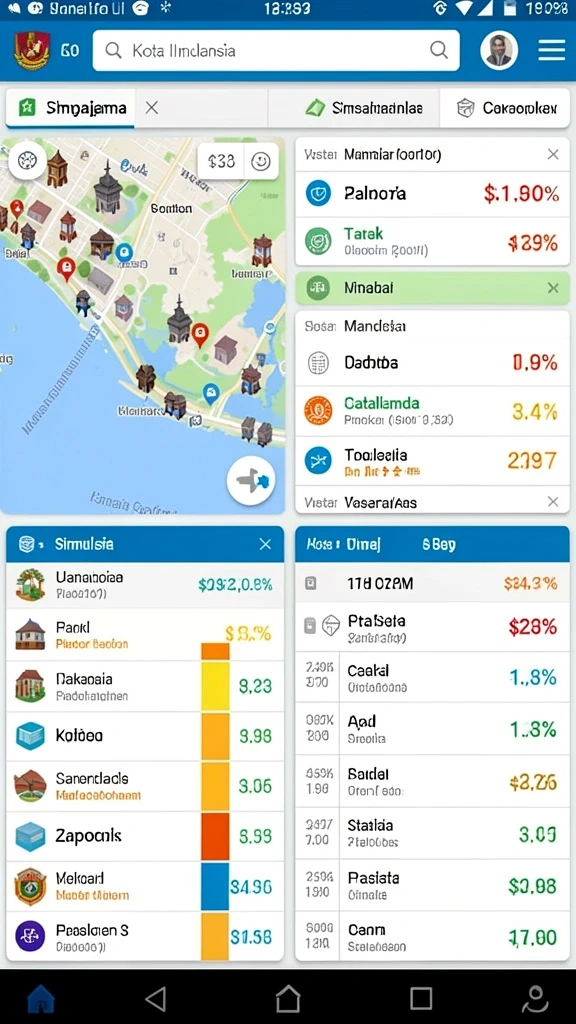This screenshot has height=1024, width=576.
Task: Open the hamburger menu
Action: click(551, 50)
